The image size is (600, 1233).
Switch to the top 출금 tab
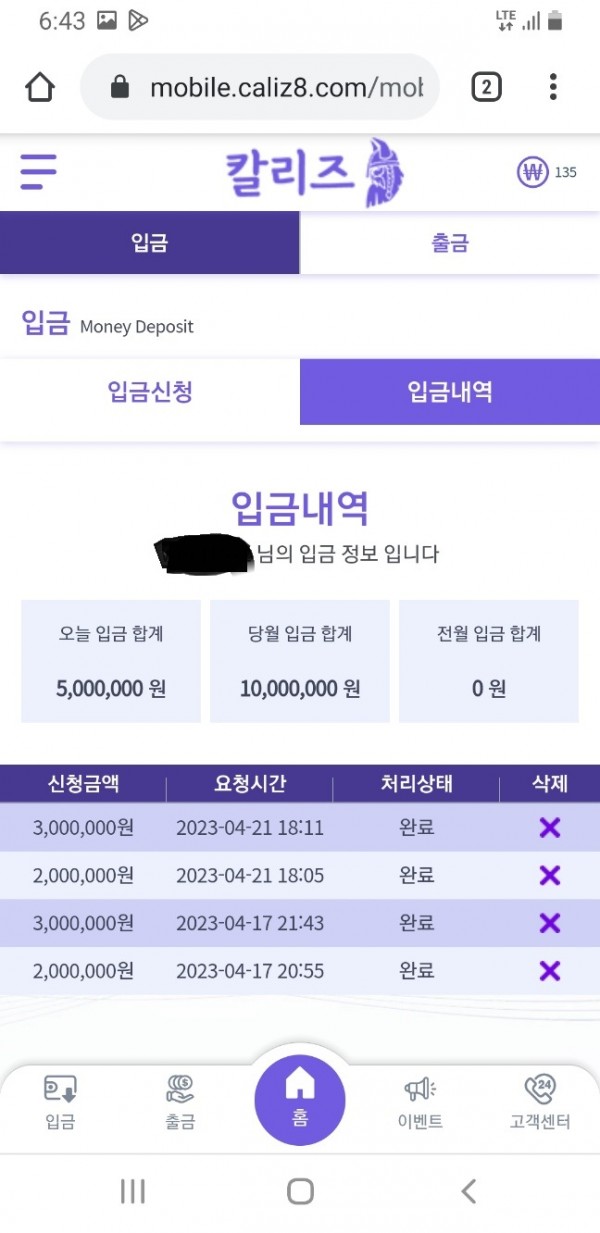[450, 243]
